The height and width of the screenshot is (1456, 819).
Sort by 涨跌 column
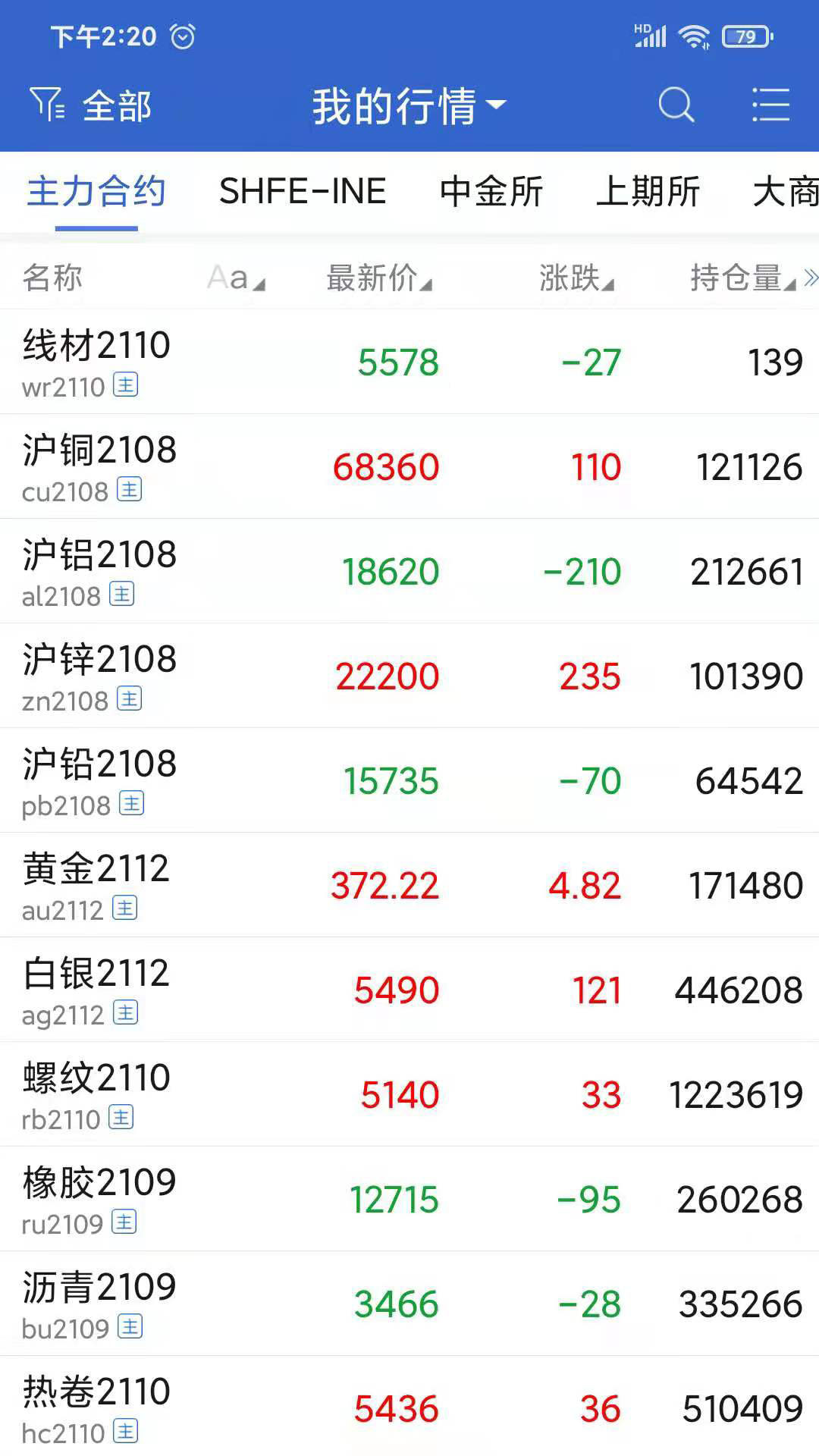576,278
